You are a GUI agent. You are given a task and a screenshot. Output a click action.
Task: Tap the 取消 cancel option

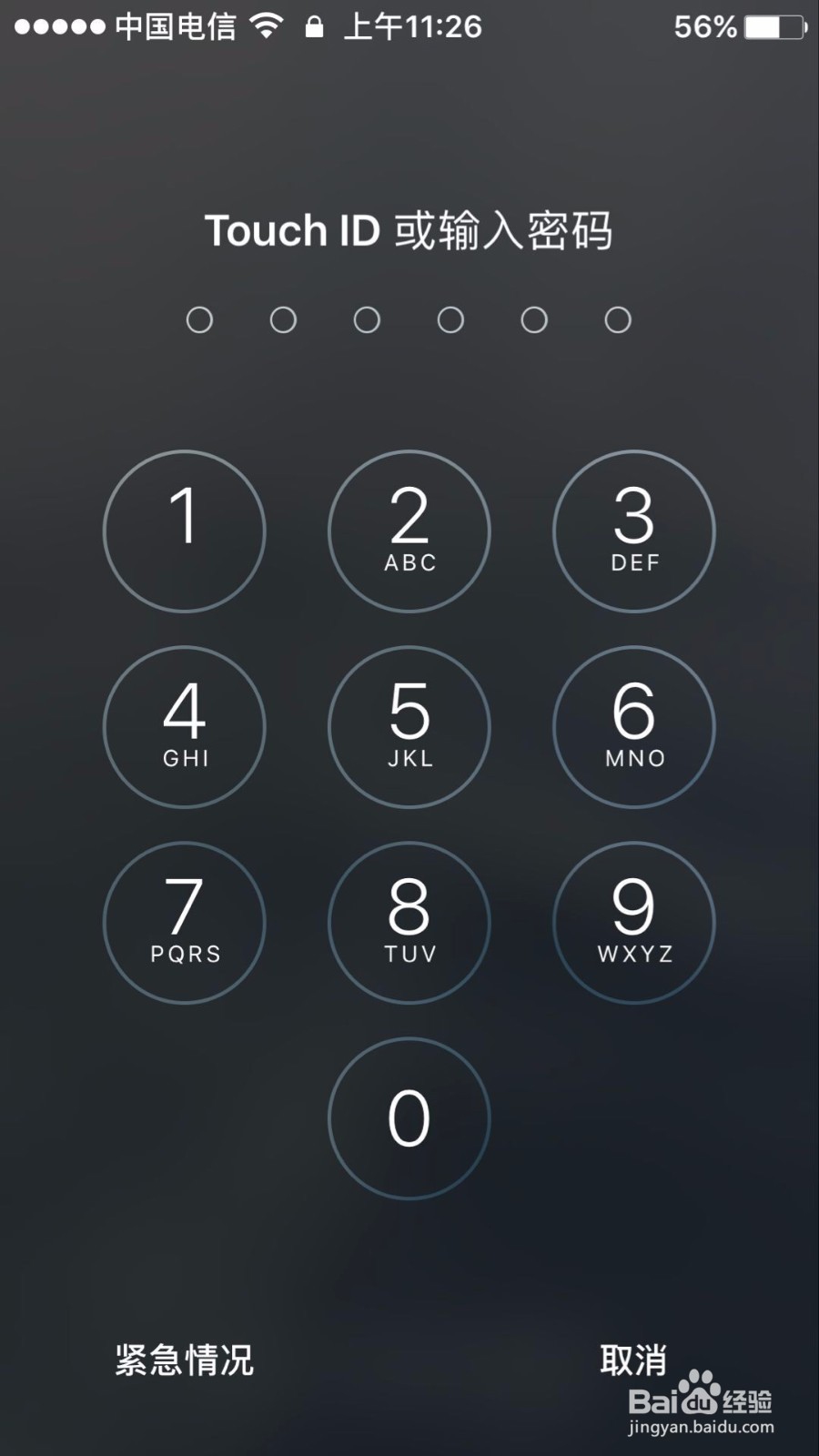click(633, 1362)
